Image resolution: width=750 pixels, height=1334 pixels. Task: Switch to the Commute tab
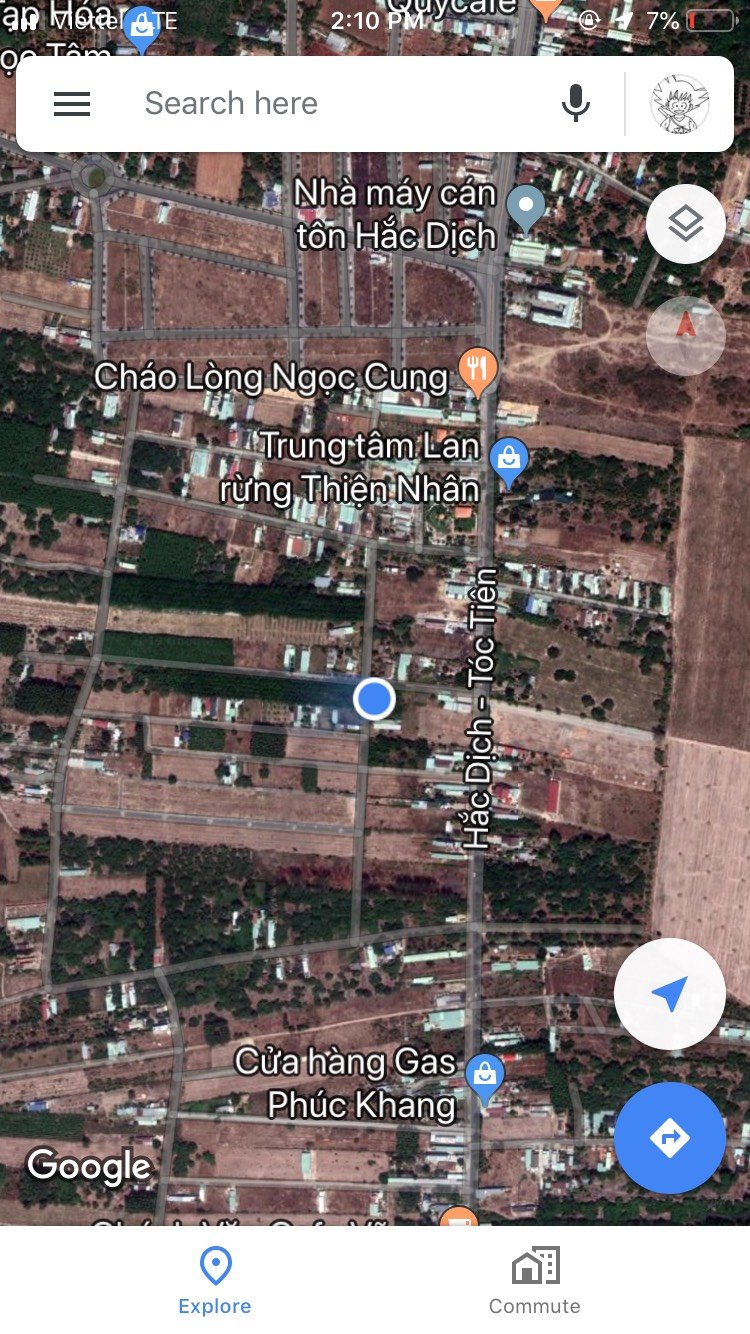coord(535,1280)
